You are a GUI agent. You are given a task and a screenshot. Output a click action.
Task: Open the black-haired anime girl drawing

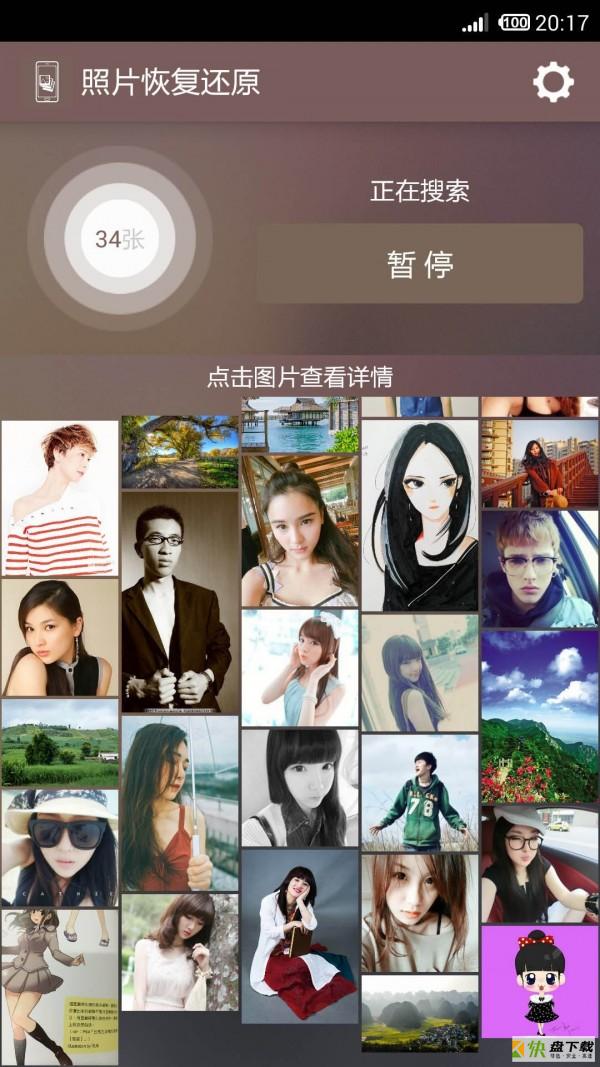(x=420, y=515)
